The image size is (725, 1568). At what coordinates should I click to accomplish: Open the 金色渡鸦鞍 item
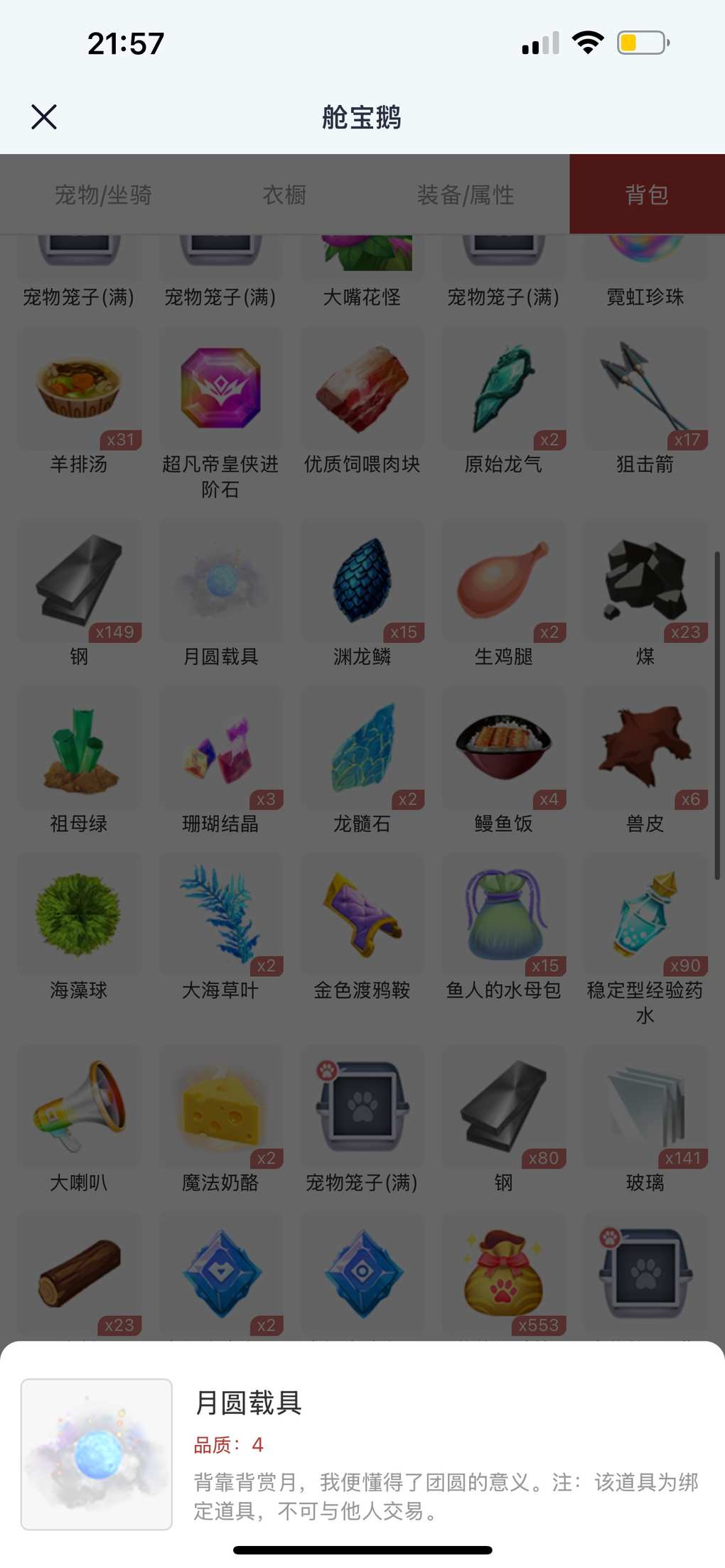pyautogui.click(x=362, y=916)
